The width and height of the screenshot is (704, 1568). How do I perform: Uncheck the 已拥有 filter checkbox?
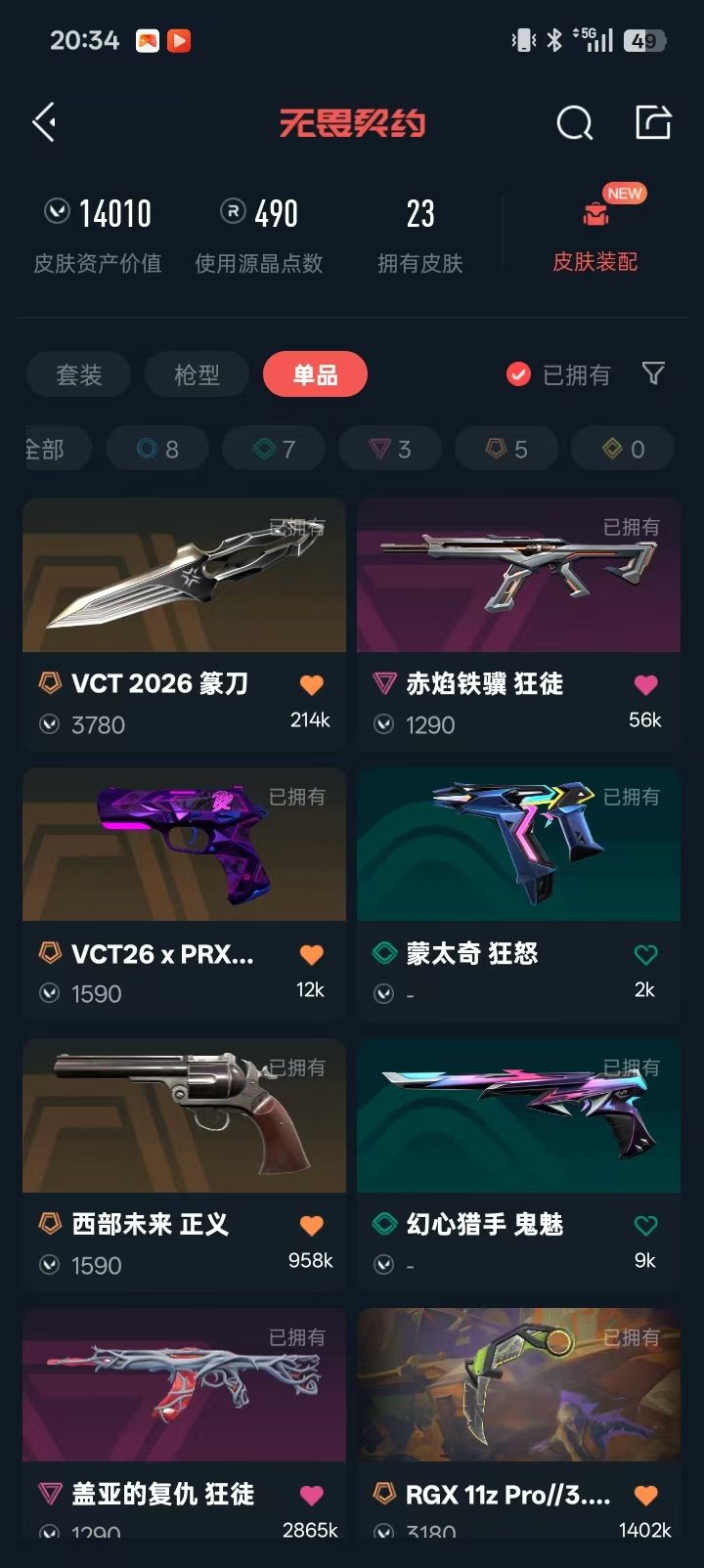coord(518,374)
